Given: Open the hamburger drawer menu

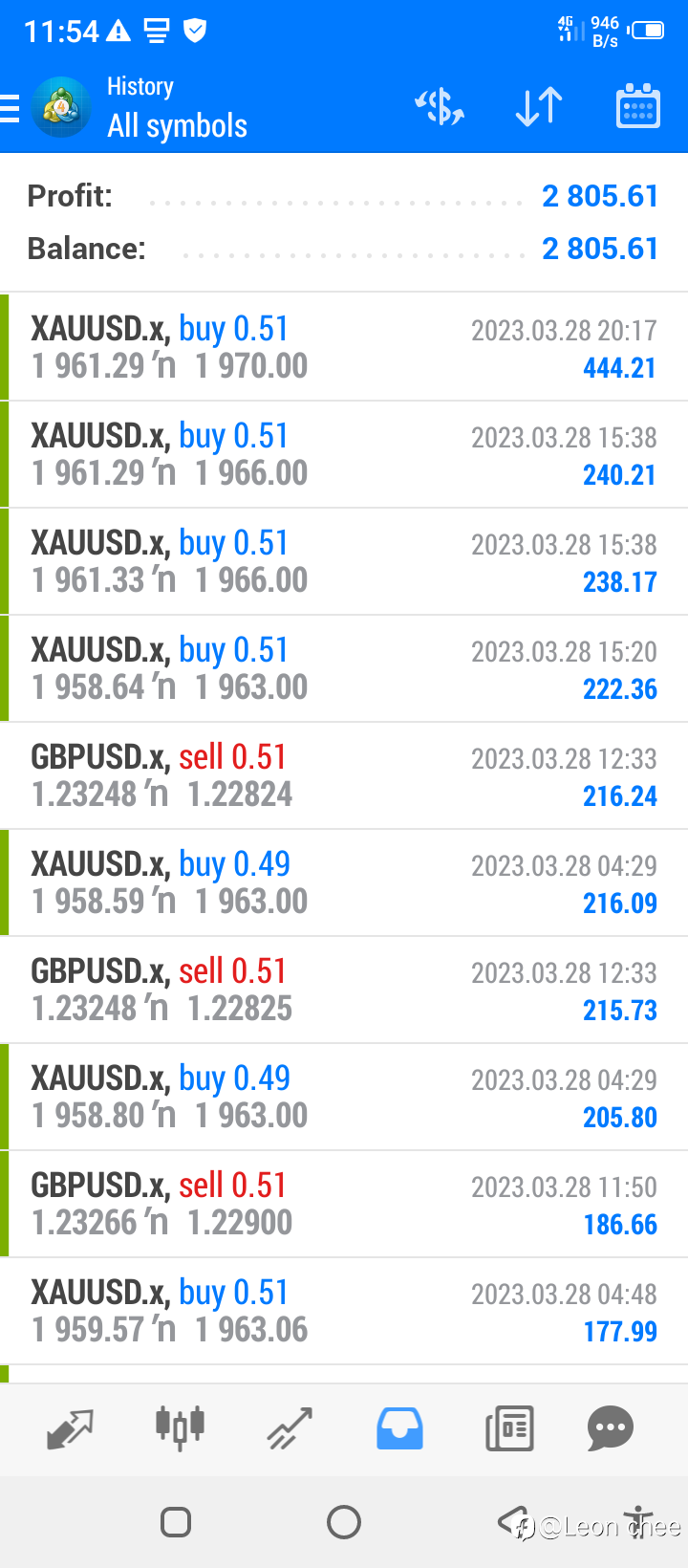Looking at the screenshot, I should [x=10, y=108].
